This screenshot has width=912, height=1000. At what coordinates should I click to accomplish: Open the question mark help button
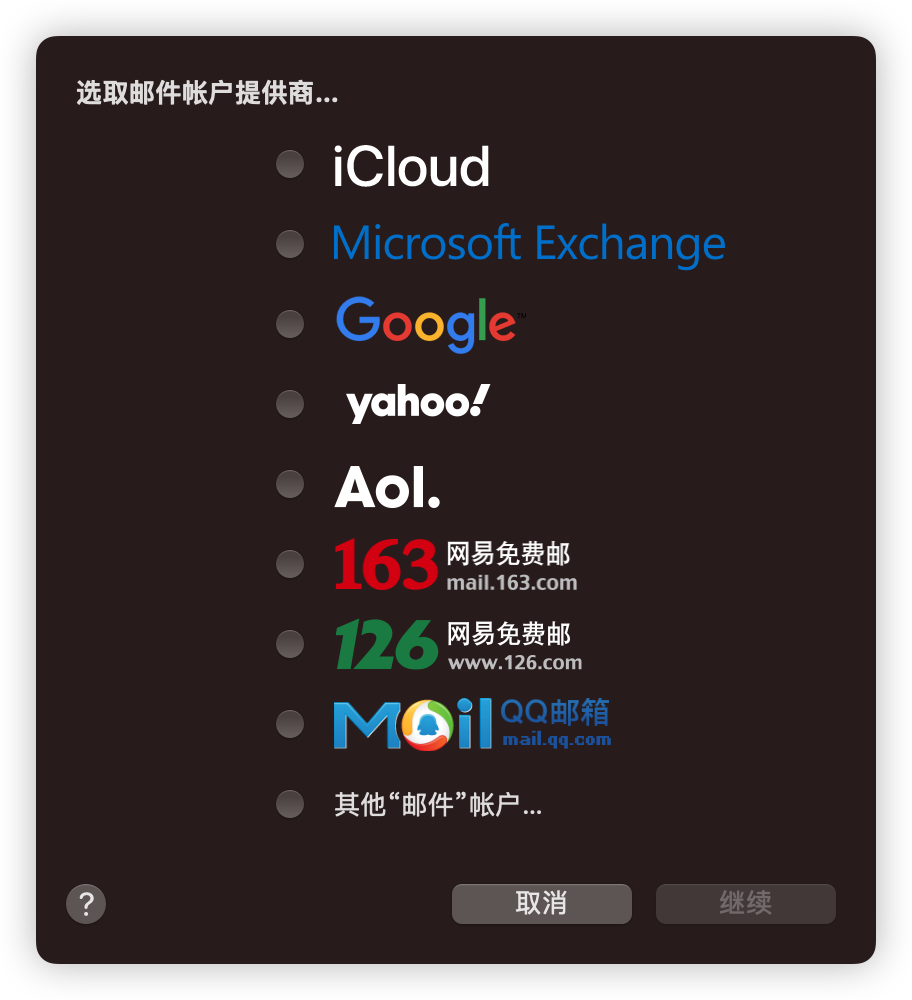tap(86, 904)
